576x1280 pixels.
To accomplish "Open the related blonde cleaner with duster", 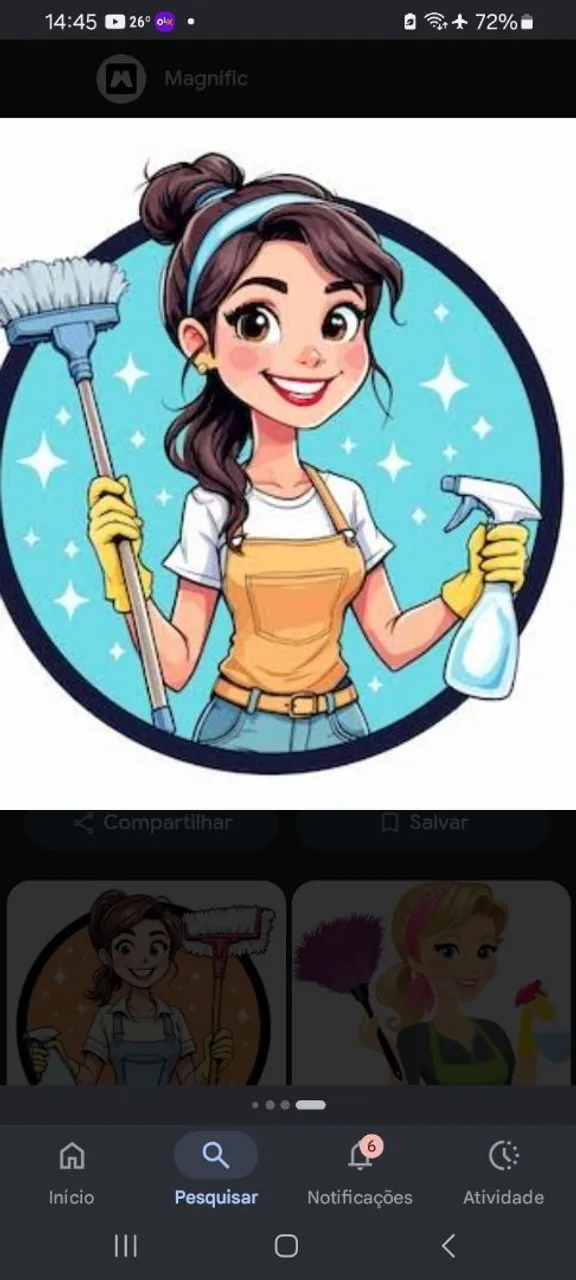I will (431, 983).
